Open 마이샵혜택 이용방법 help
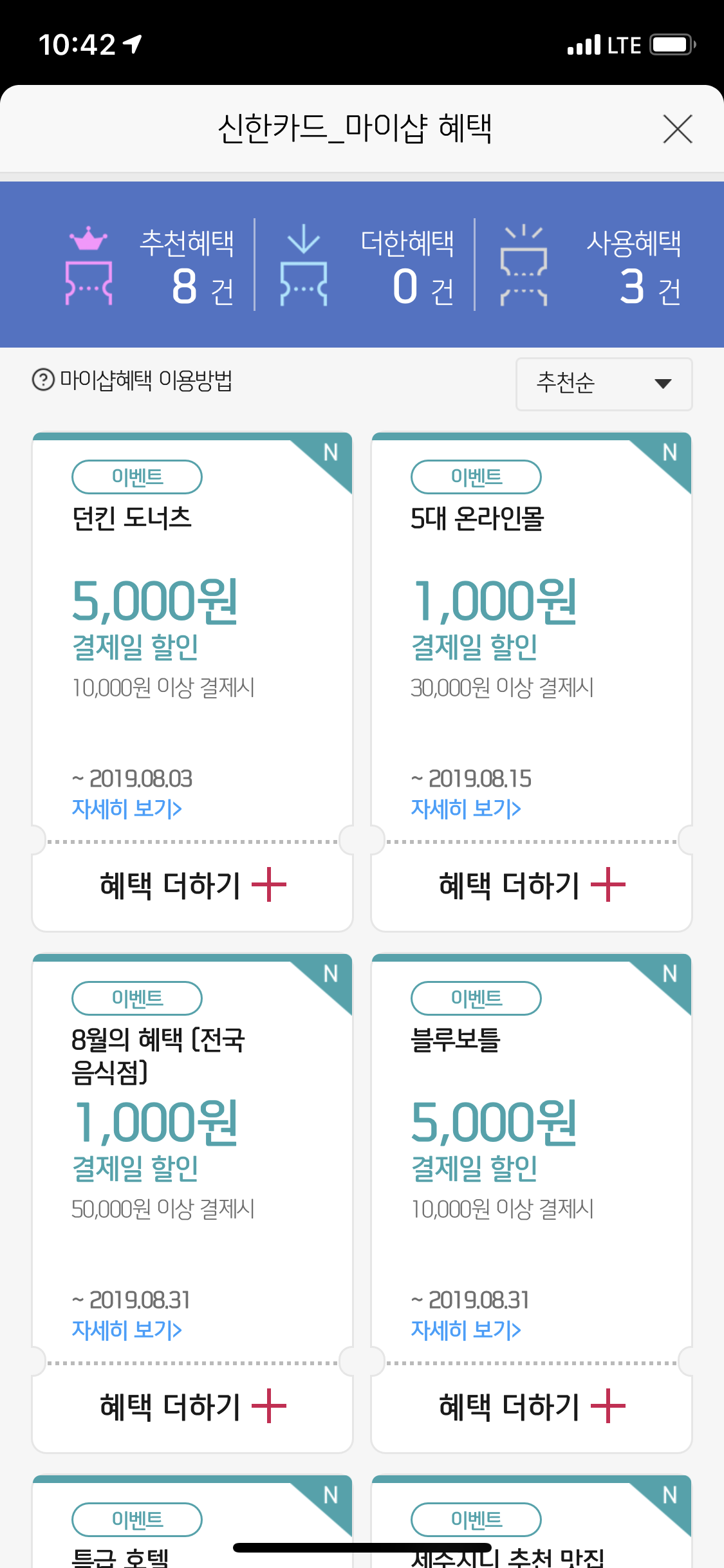 click(133, 380)
